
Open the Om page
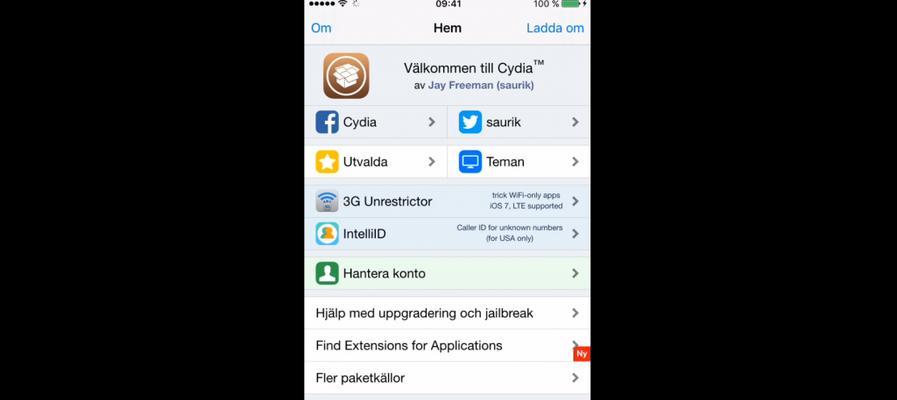[x=321, y=28]
